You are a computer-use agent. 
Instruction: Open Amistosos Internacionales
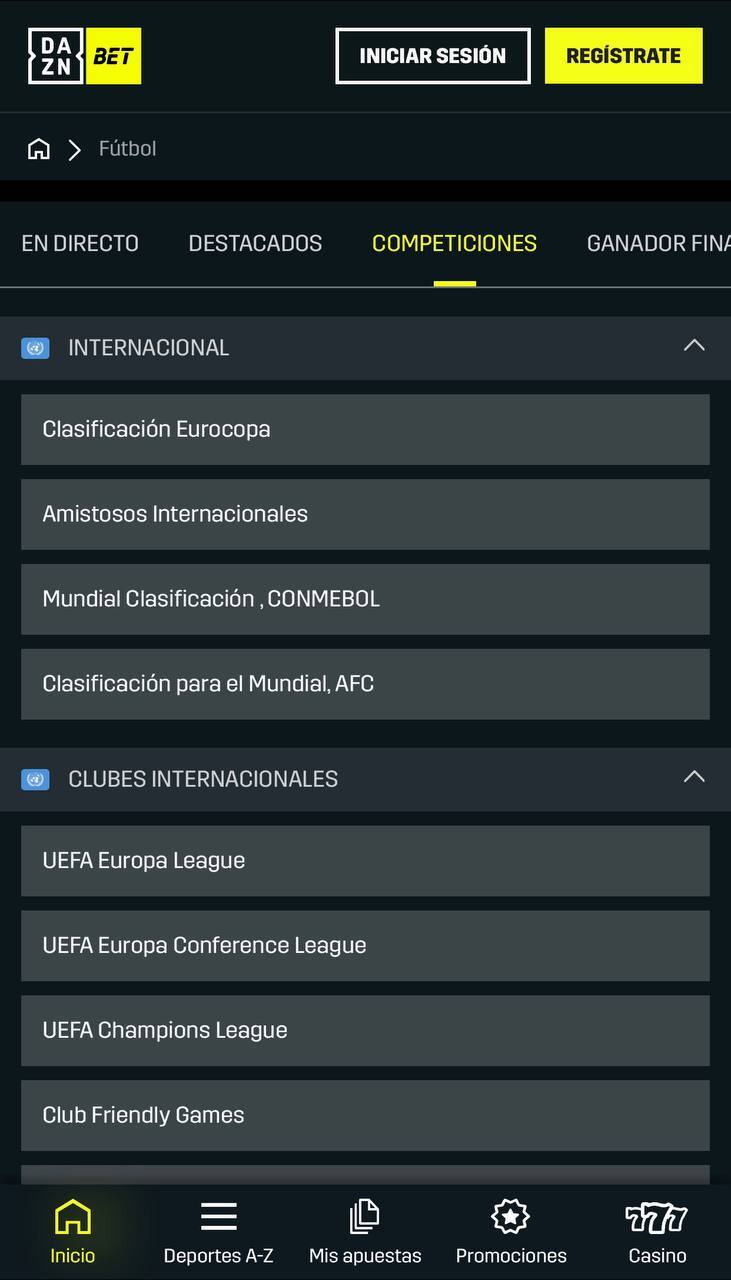365,514
